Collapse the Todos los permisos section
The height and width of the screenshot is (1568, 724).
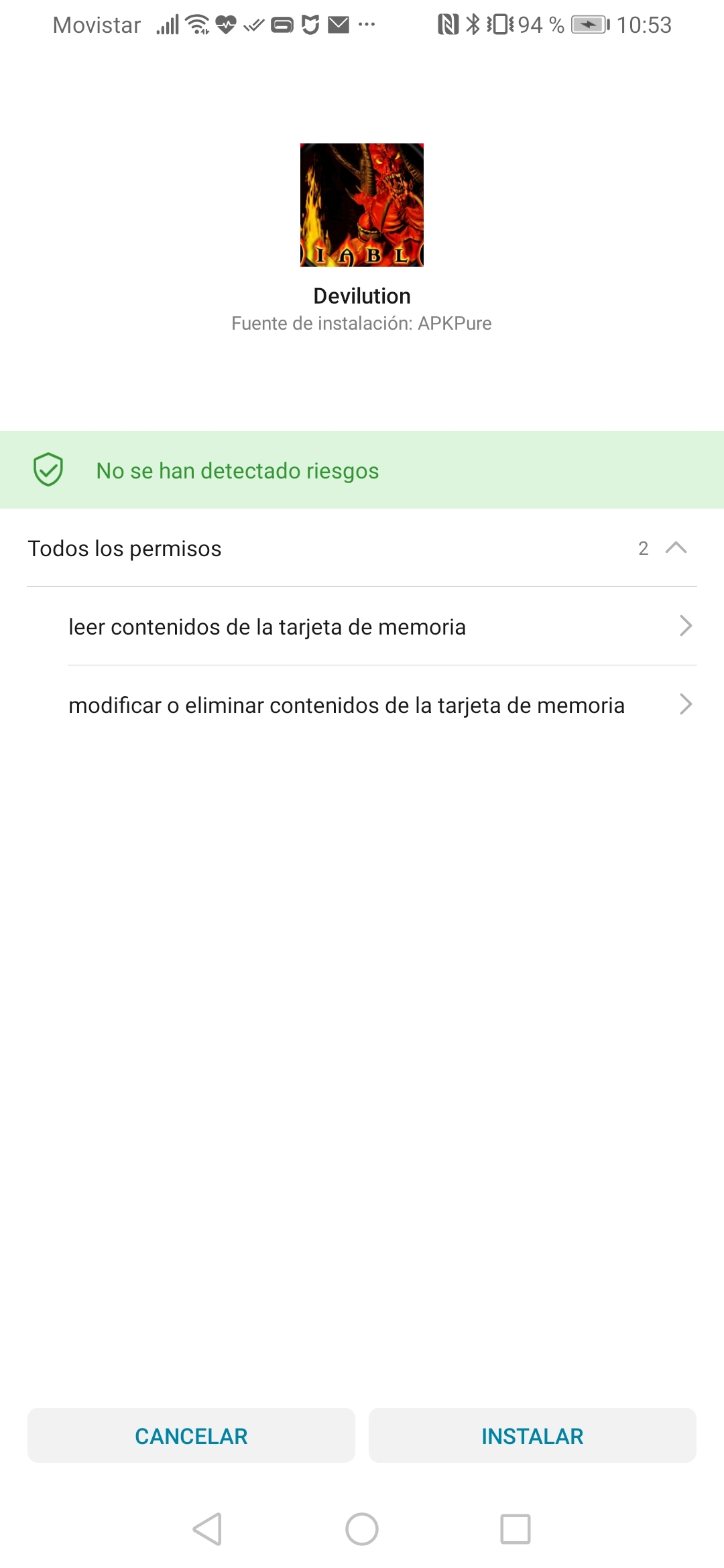(677, 548)
